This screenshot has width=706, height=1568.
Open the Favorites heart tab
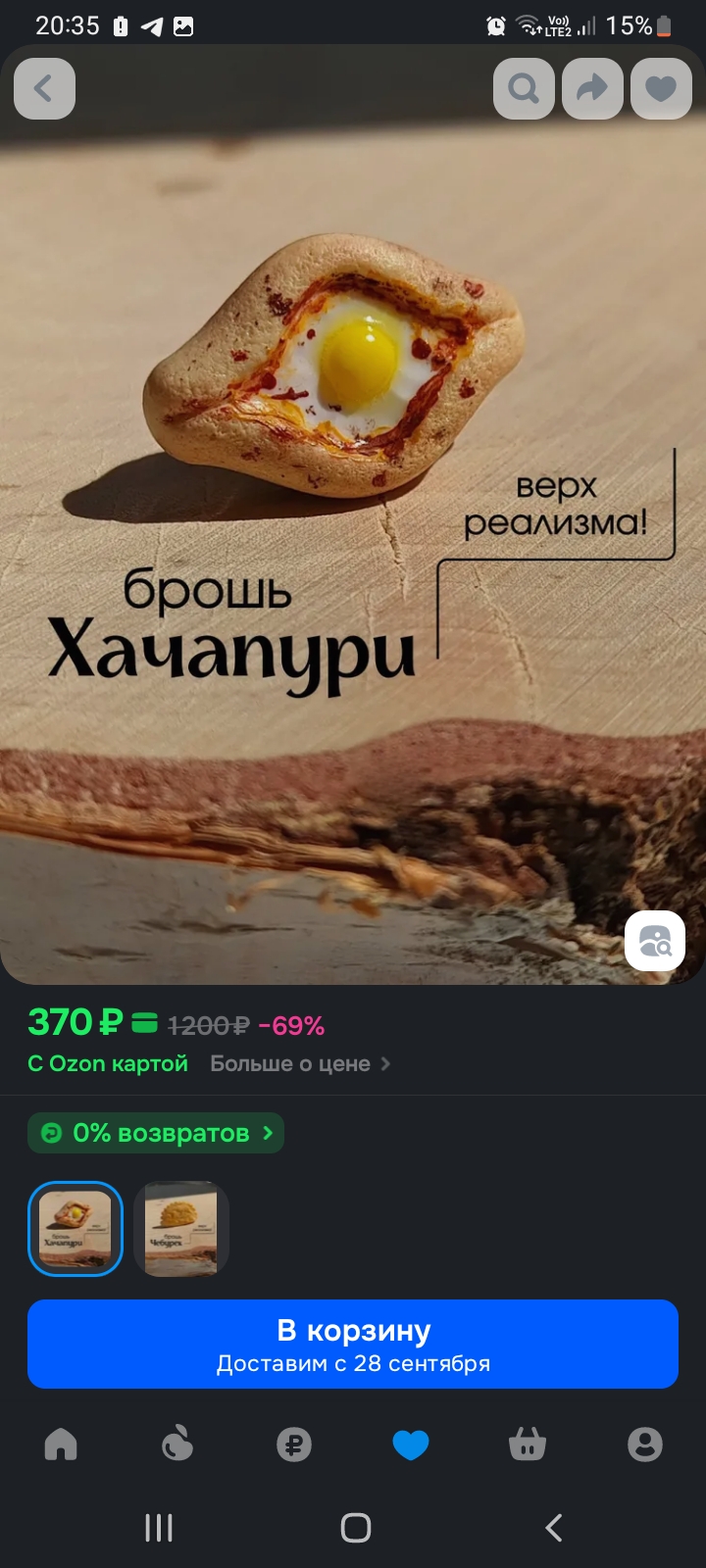411,1445
